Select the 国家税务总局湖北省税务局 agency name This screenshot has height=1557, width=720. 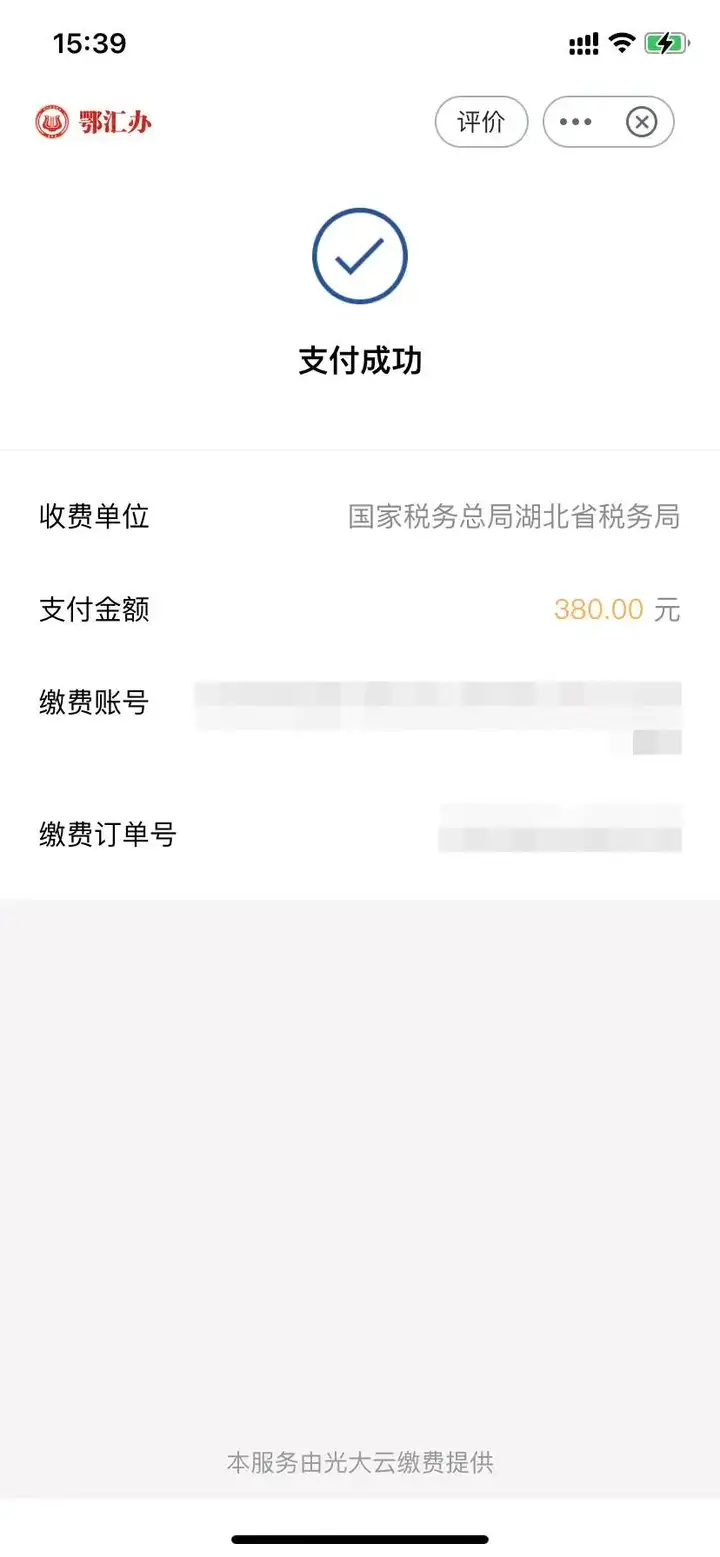tap(512, 517)
